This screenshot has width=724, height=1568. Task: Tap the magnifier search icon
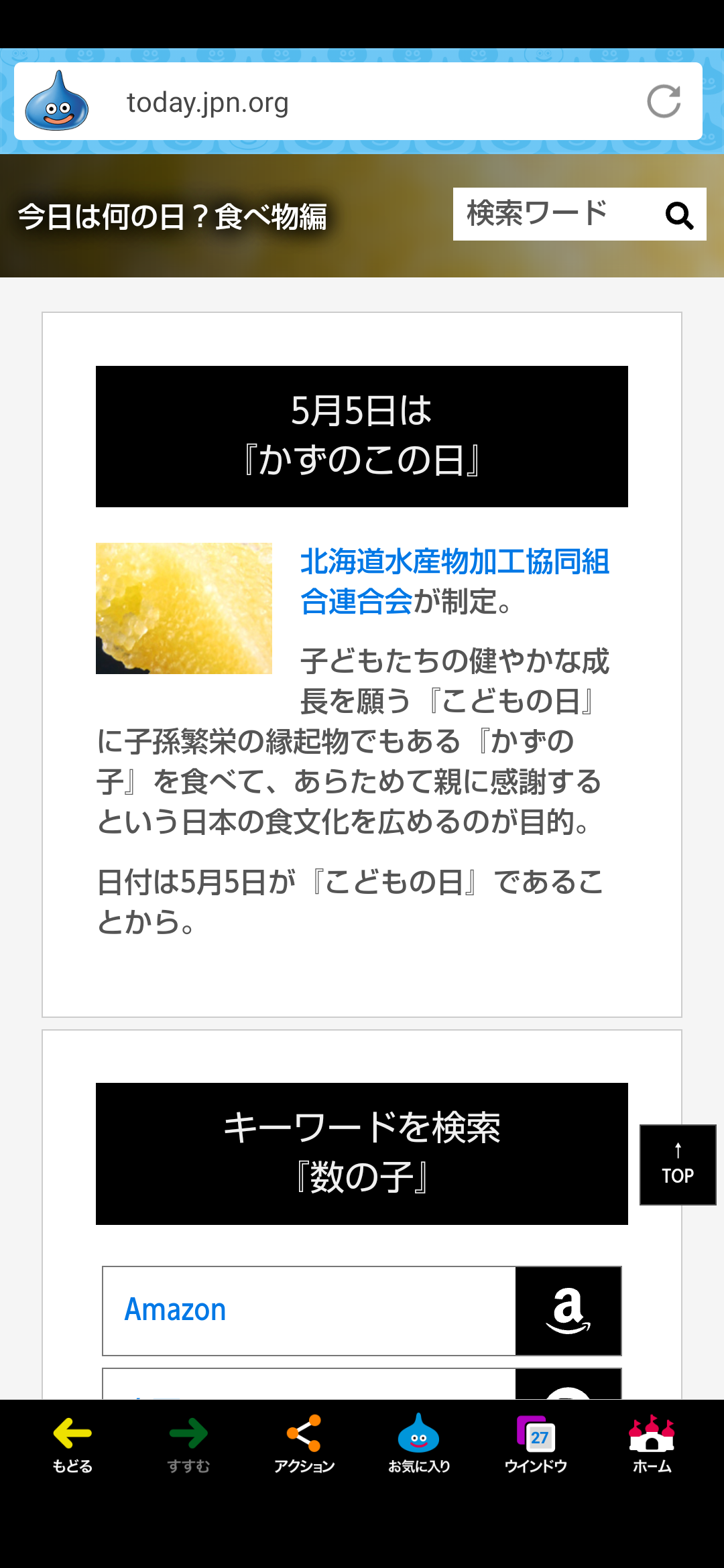tap(679, 215)
